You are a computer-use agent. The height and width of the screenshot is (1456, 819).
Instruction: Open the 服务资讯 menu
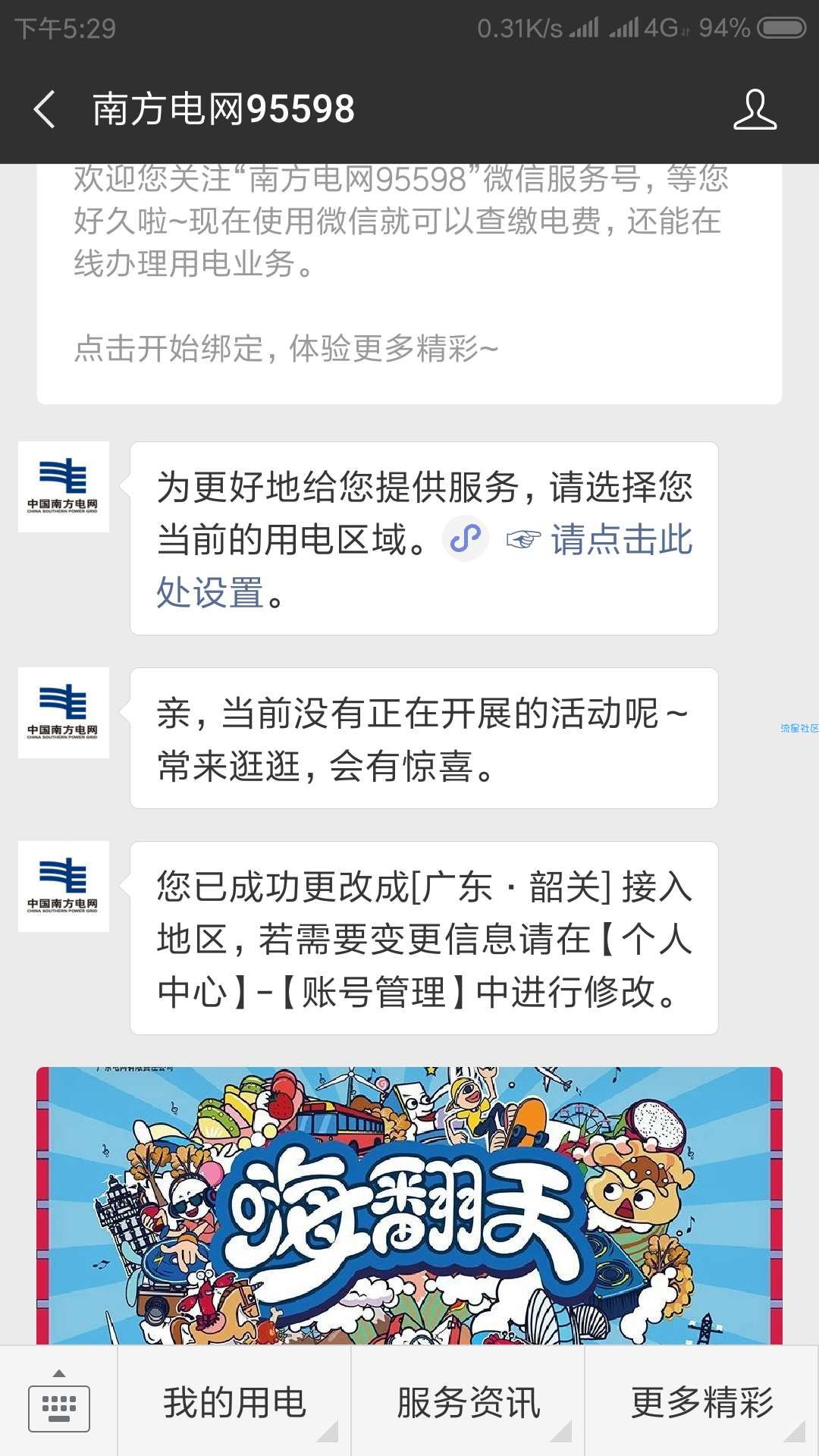coord(468,1402)
